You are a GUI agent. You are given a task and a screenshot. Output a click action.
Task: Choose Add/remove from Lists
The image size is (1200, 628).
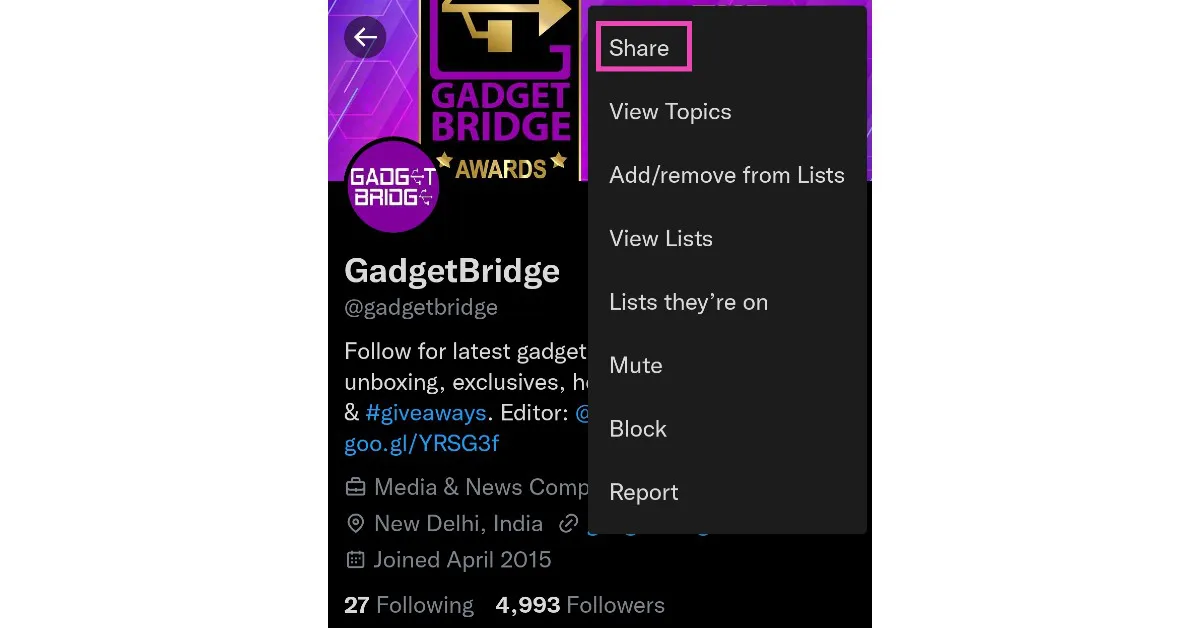point(726,175)
